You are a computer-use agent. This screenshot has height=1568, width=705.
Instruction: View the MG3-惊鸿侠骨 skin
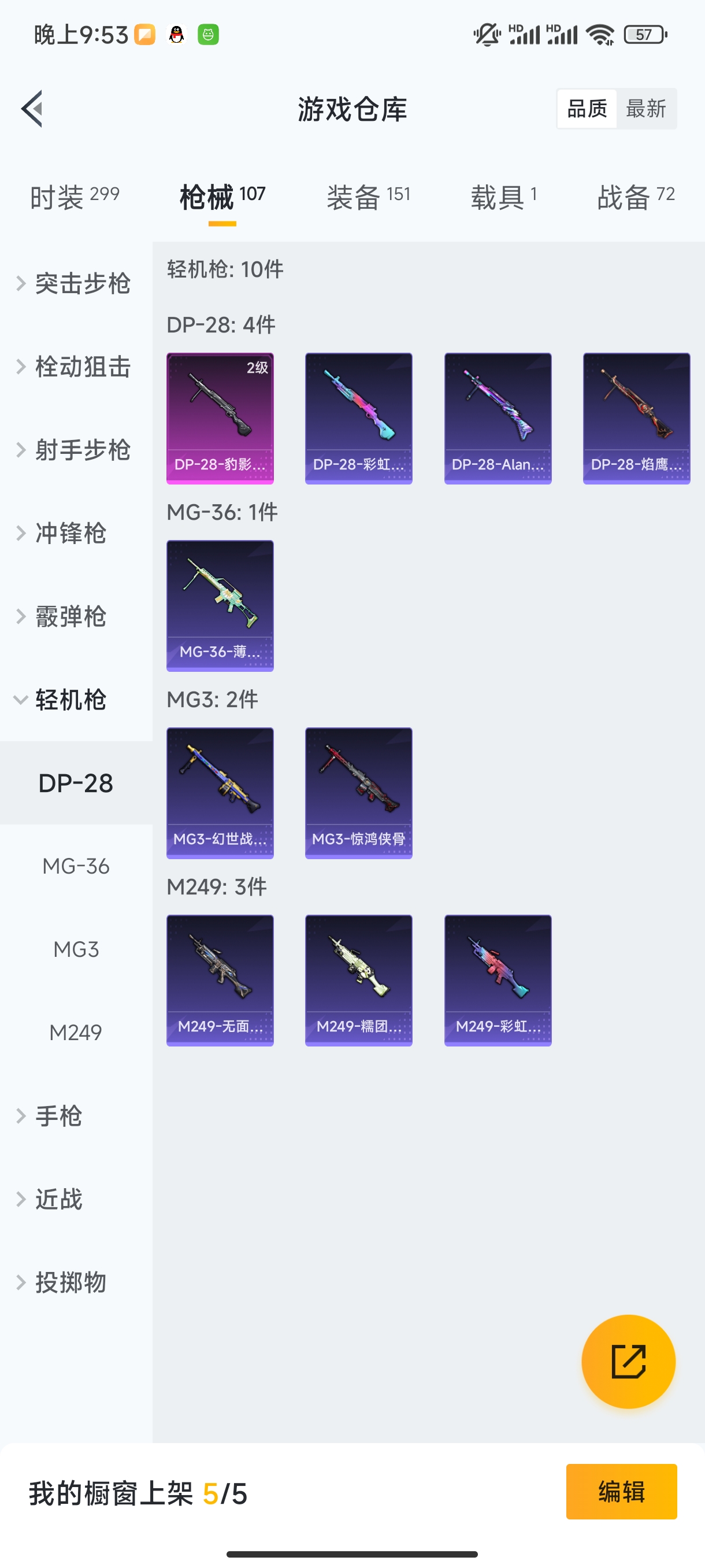[x=358, y=793]
